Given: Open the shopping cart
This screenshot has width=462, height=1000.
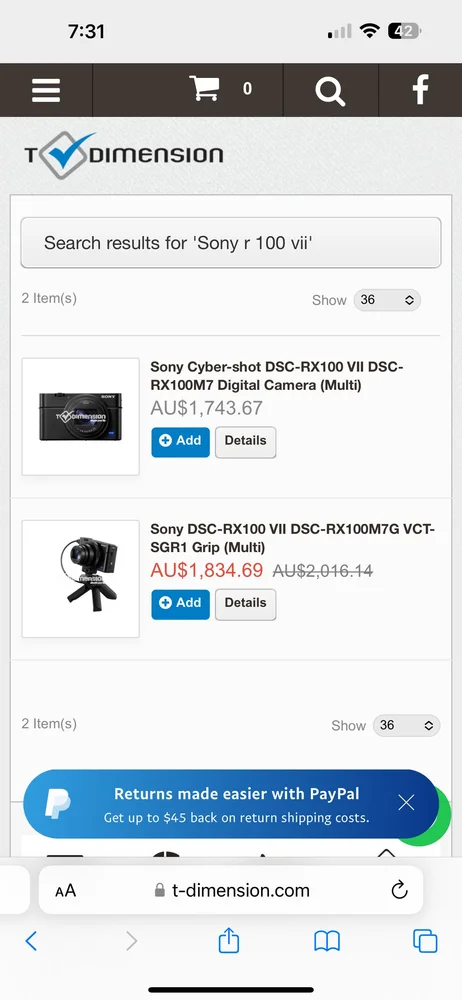Looking at the screenshot, I should point(204,89).
